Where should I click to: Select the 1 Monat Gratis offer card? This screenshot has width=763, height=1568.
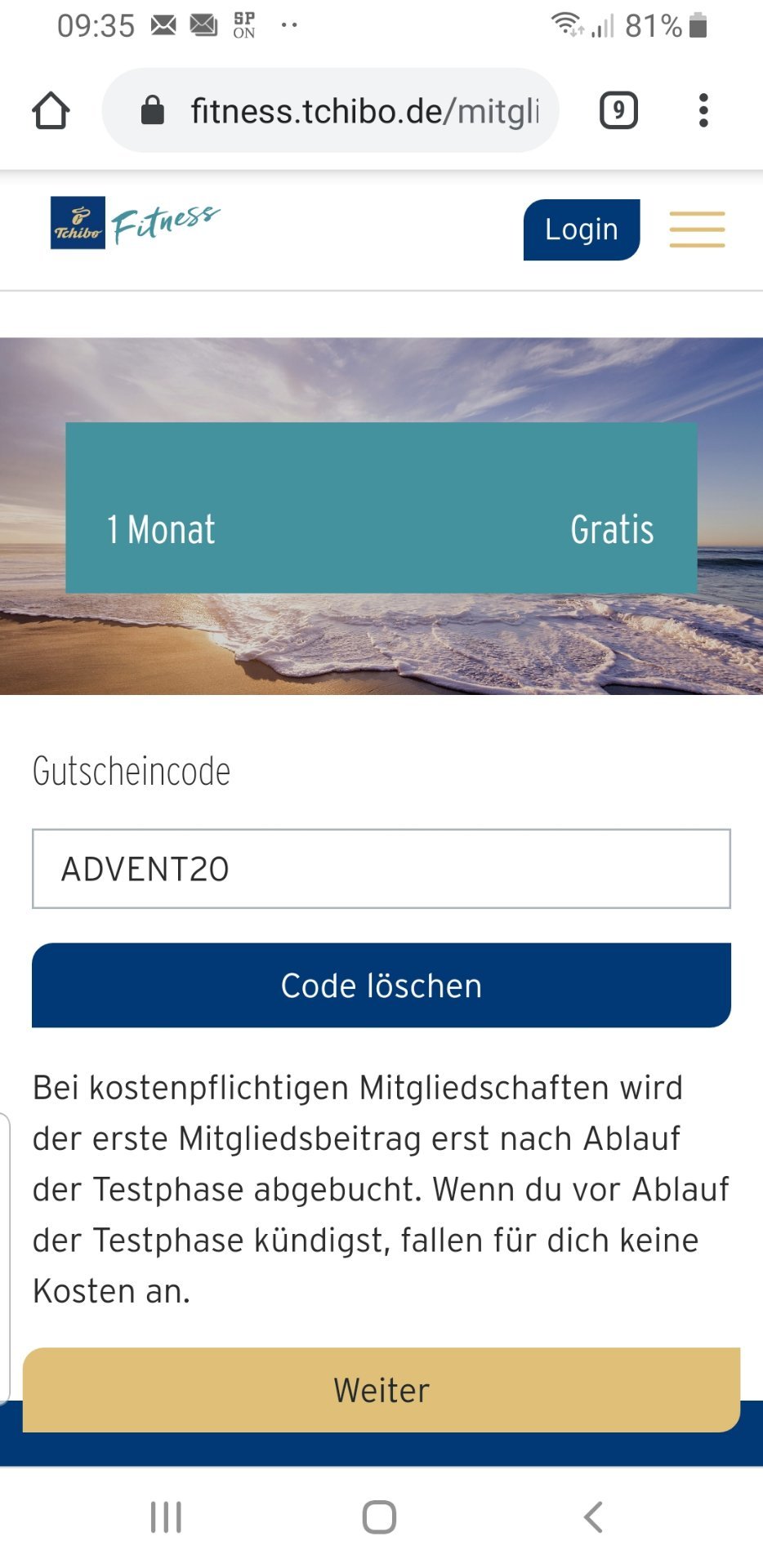coord(381,508)
